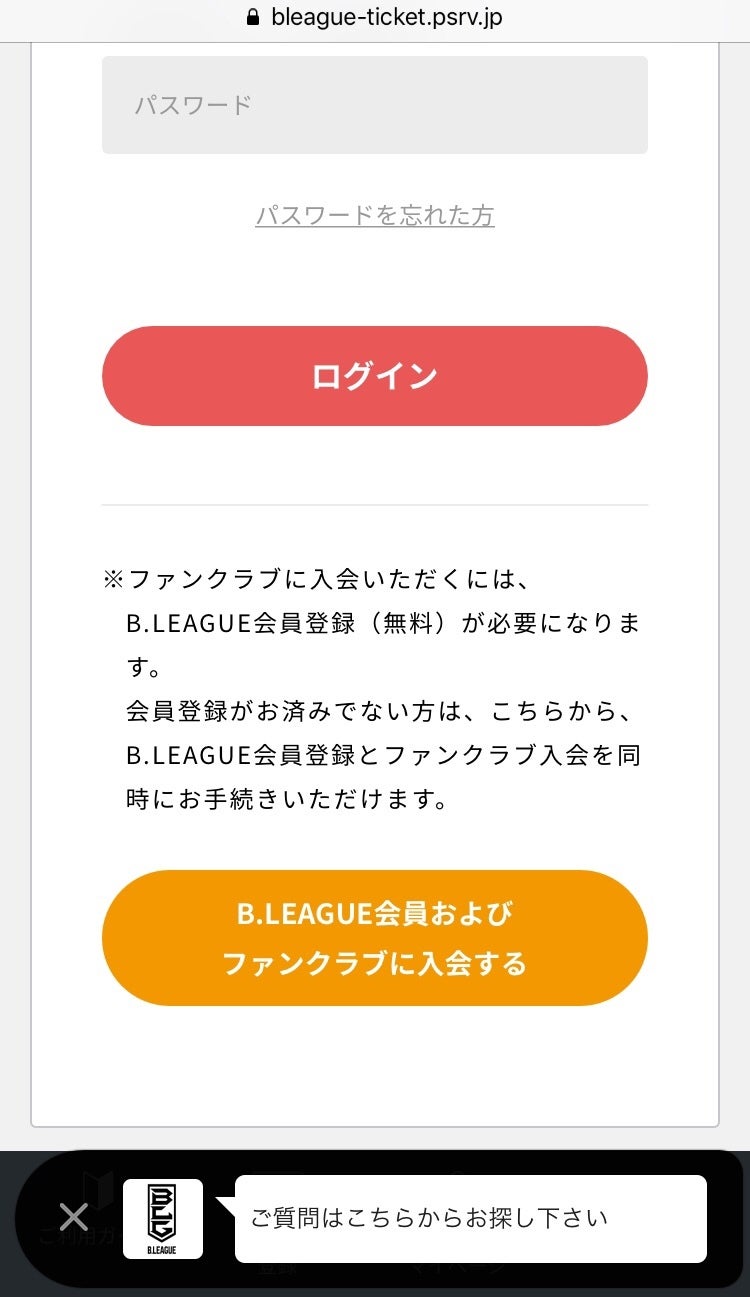Join via B.LEAGUE会員およびファンクラブに入会する button
Viewport: 750px width, 1297px height.
375,938
